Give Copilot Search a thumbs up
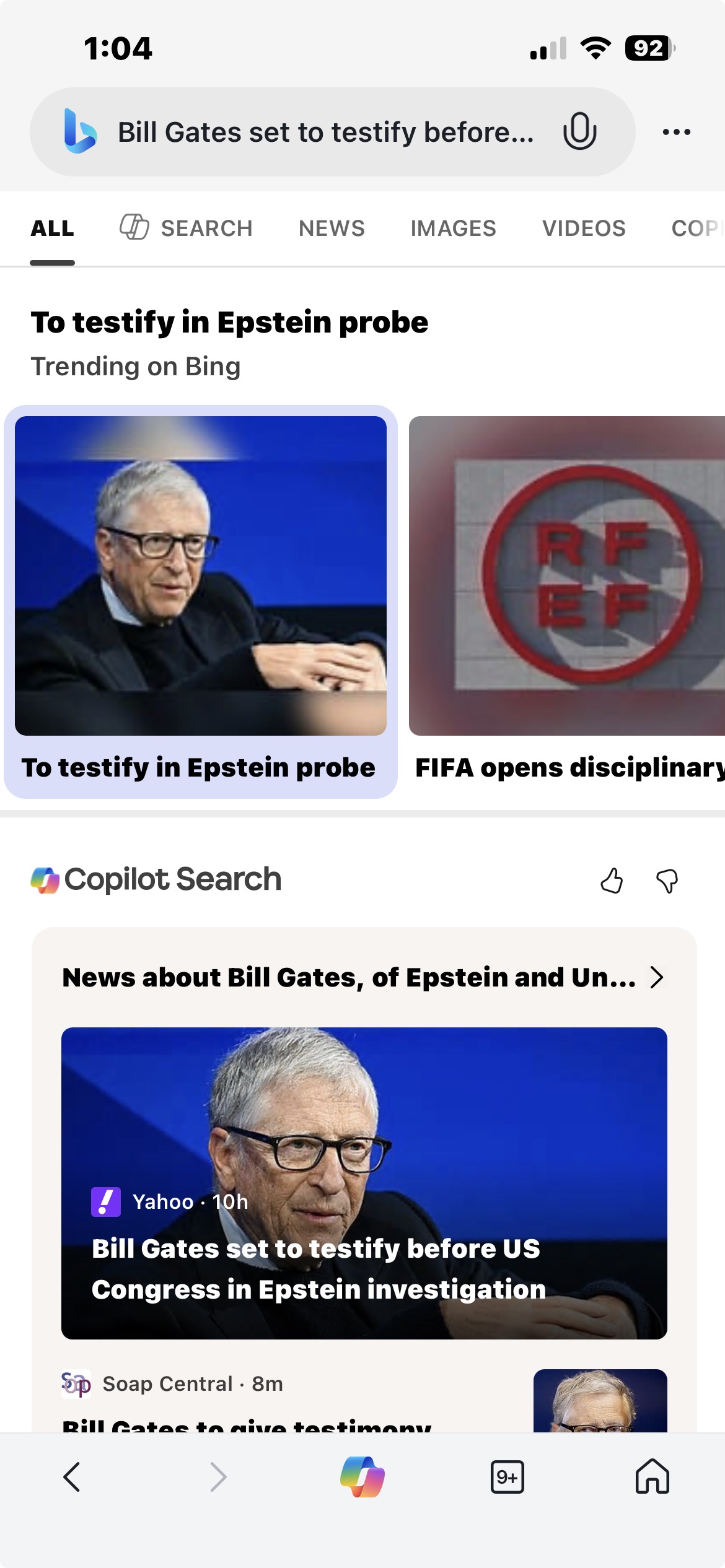The height and width of the screenshot is (1568, 725). (612, 880)
